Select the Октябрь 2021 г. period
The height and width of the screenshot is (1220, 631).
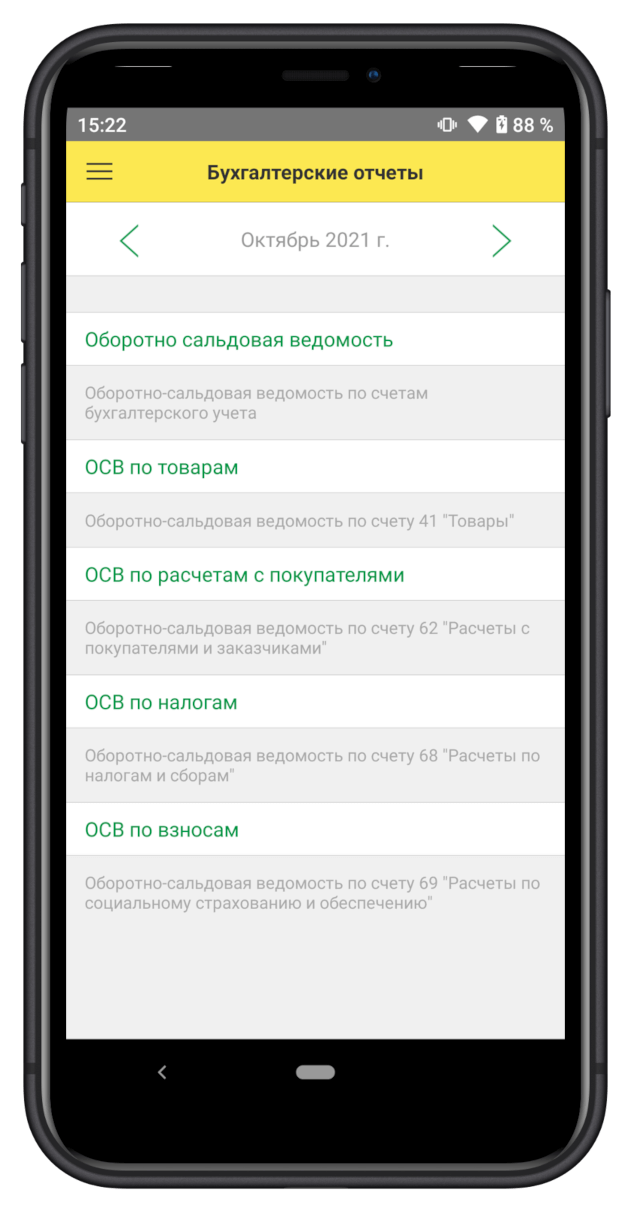[x=315, y=240]
